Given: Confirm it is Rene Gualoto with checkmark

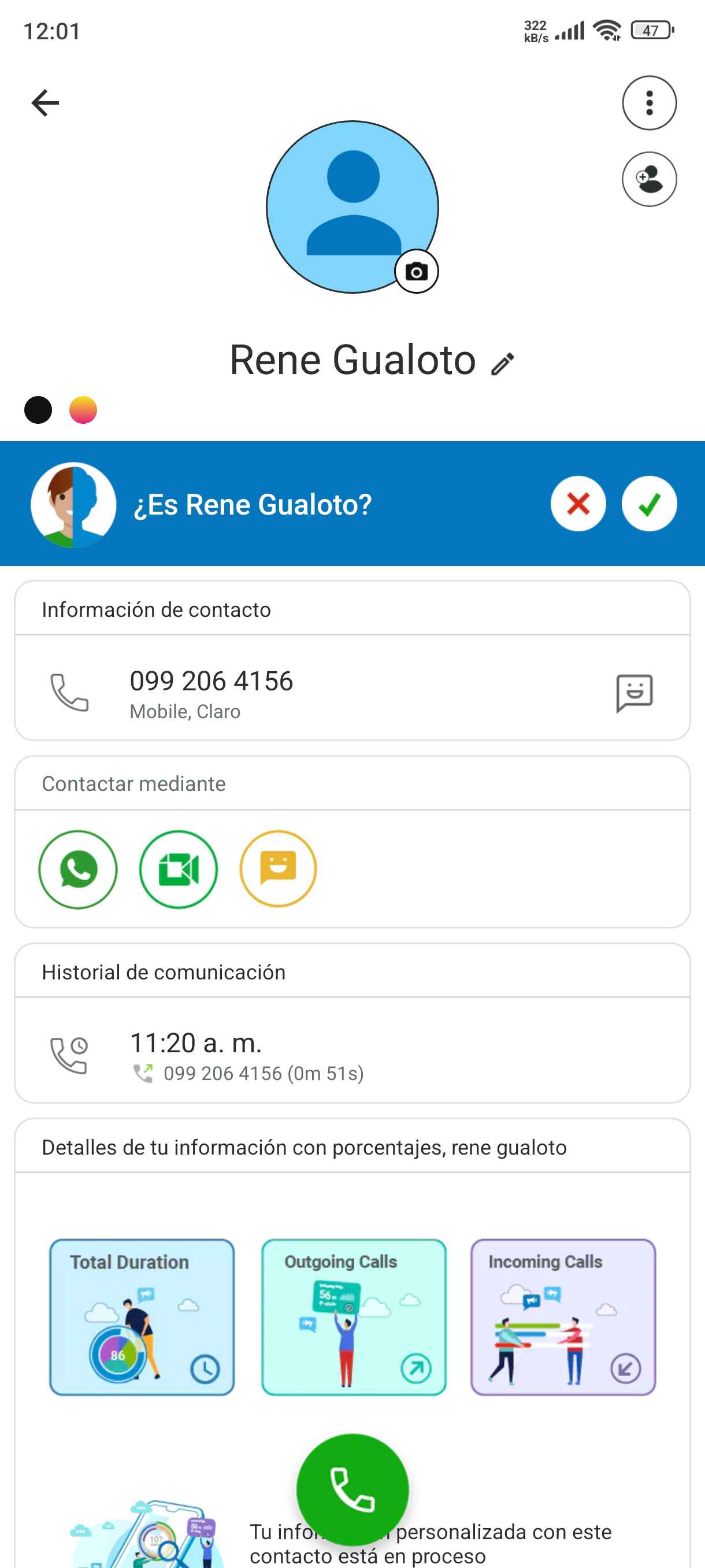Looking at the screenshot, I should click(648, 504).
